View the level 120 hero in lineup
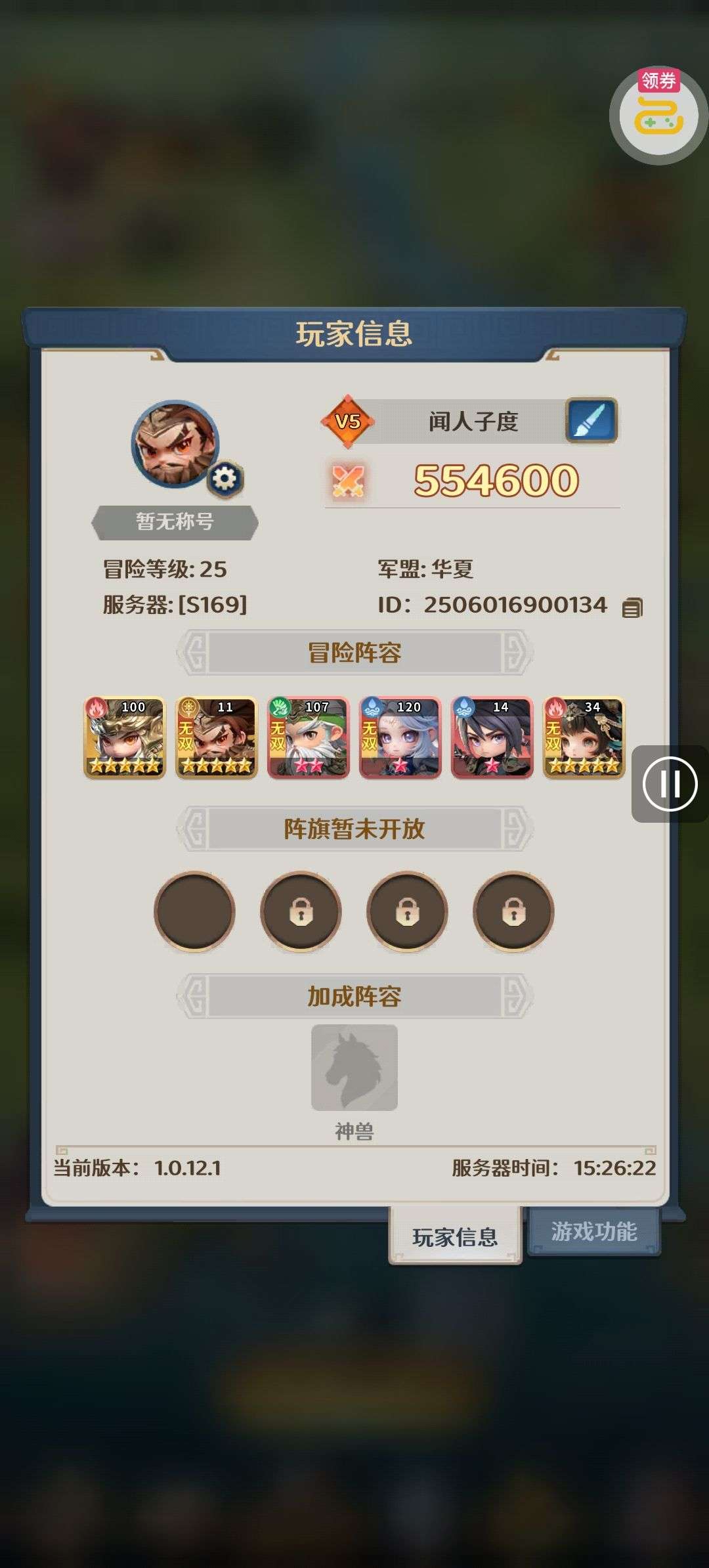The width and height of the screenshot is (709, 1568). coord(400,737)
